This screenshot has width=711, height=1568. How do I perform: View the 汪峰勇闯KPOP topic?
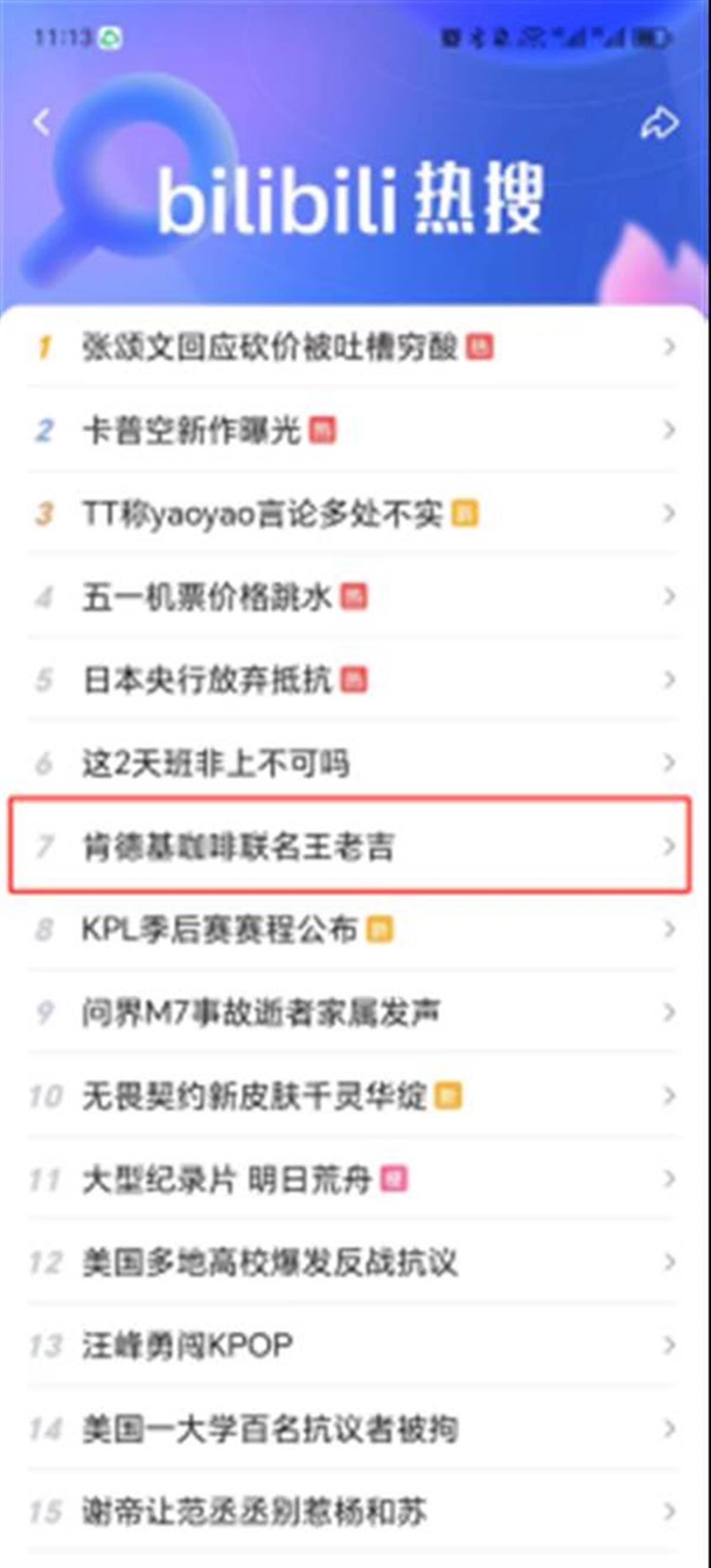click(x=187, y=1345)
